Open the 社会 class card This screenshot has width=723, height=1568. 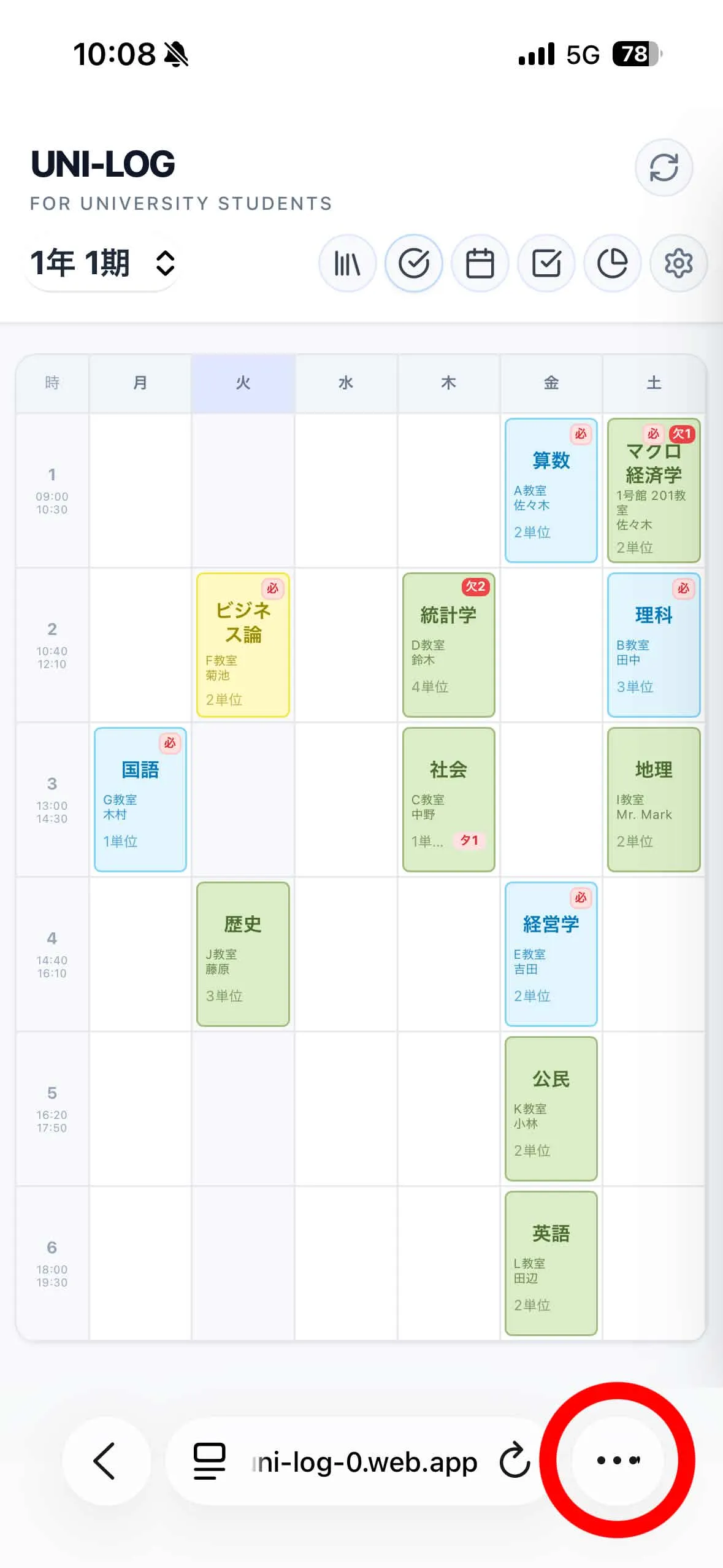click(448, 799)
